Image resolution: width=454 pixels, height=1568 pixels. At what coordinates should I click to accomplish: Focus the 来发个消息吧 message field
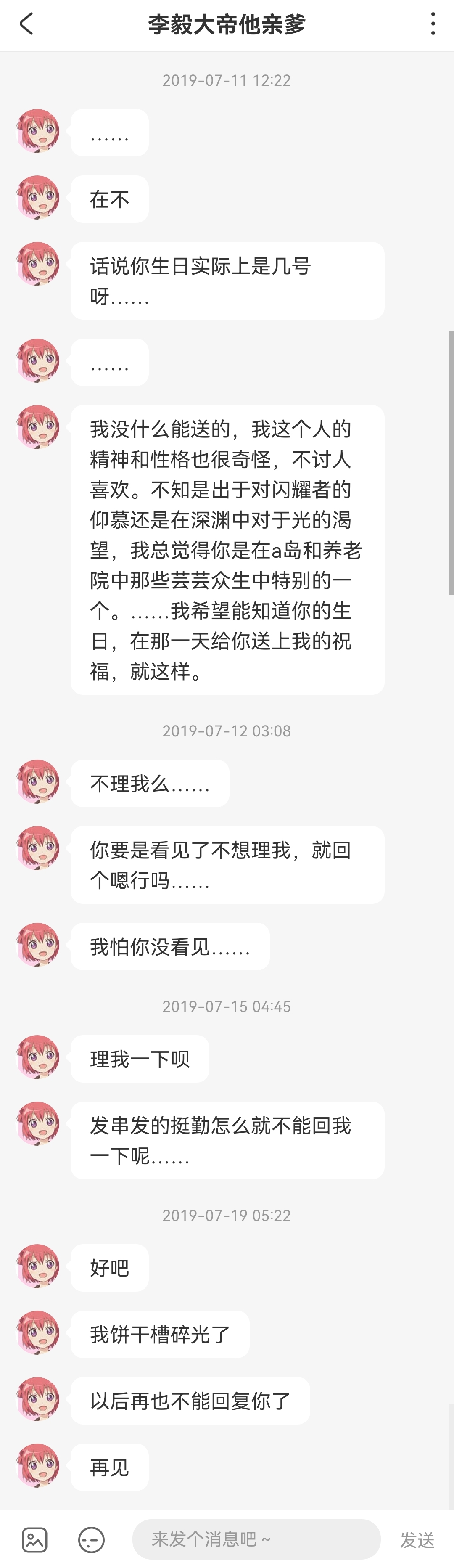point(256,1539)
